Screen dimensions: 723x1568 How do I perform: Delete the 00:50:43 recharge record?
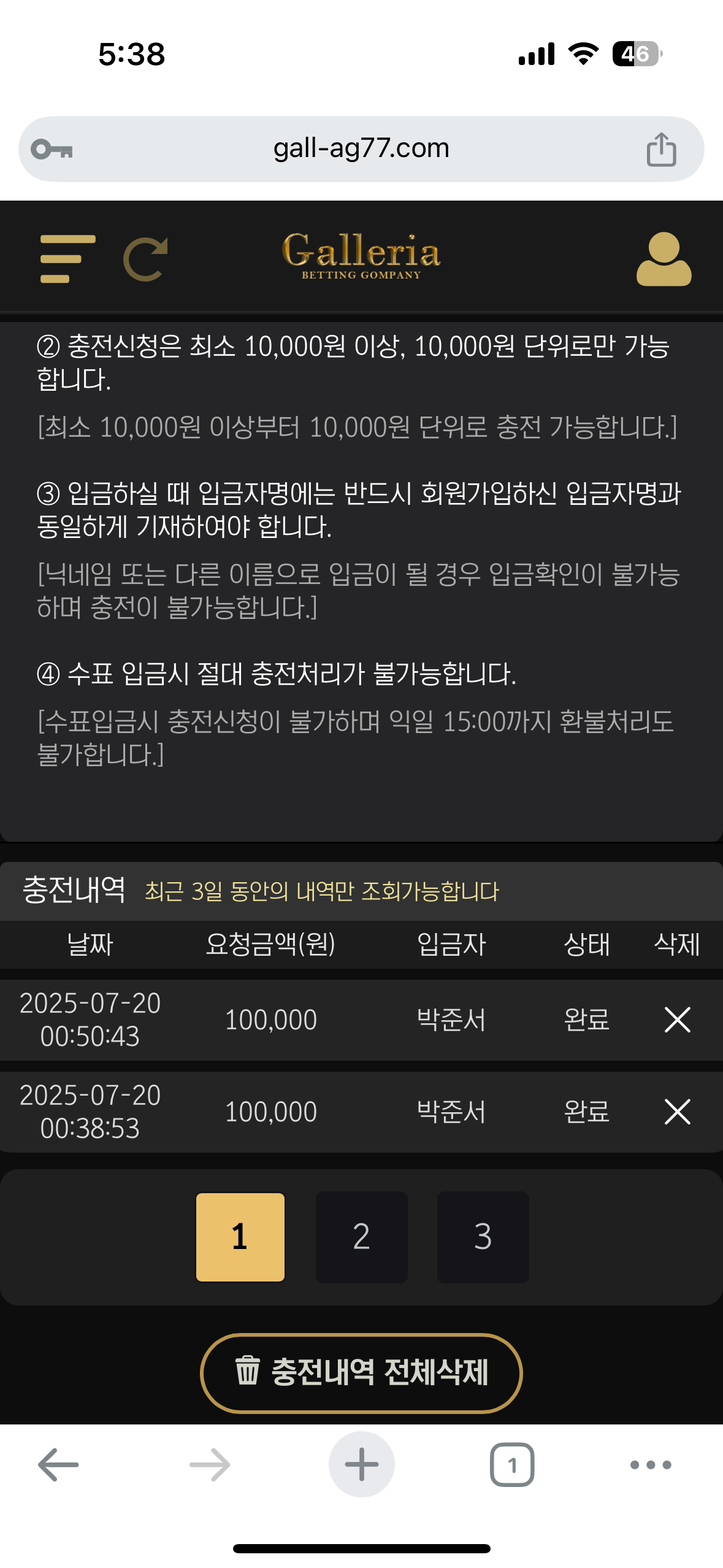pyautogui.click(x=677, y=1020)
